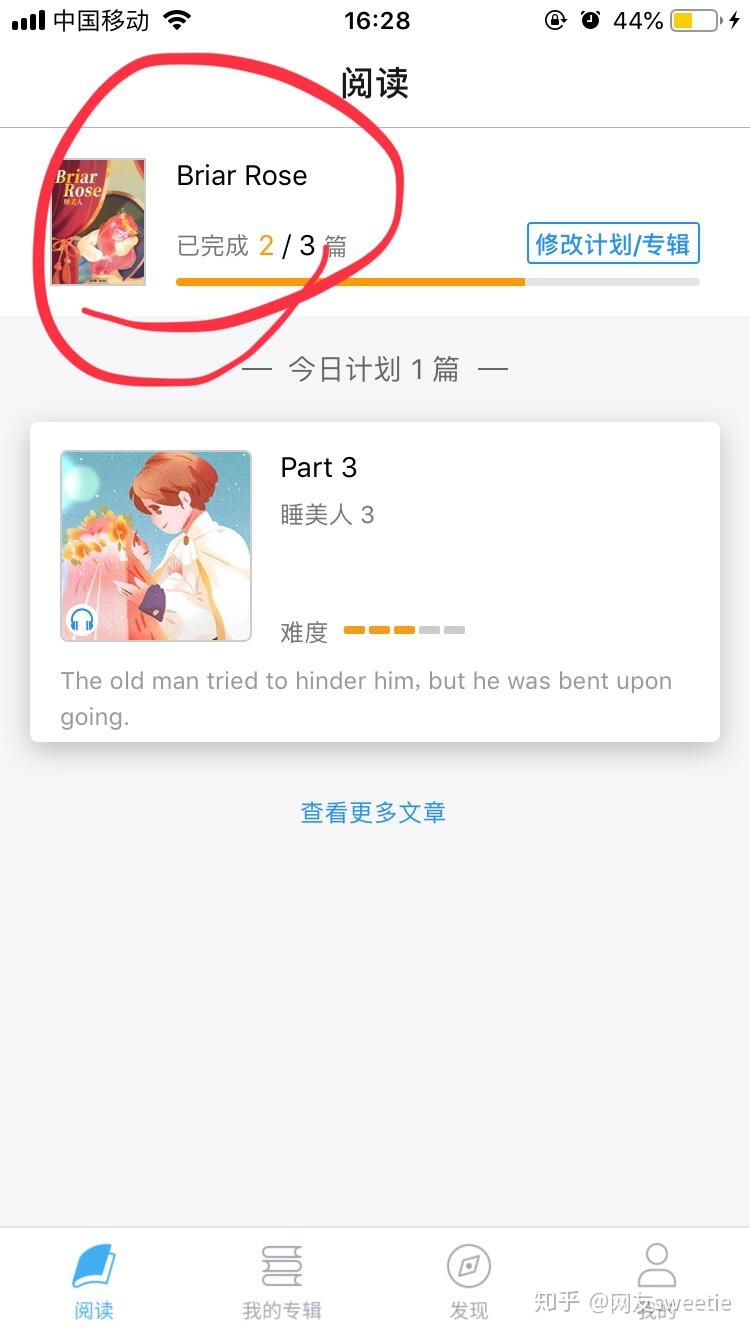Tap 修改计划/专辑 to modify the plan
The width and height of the screenshot is (750, 1334).
[x=613, y=244]
